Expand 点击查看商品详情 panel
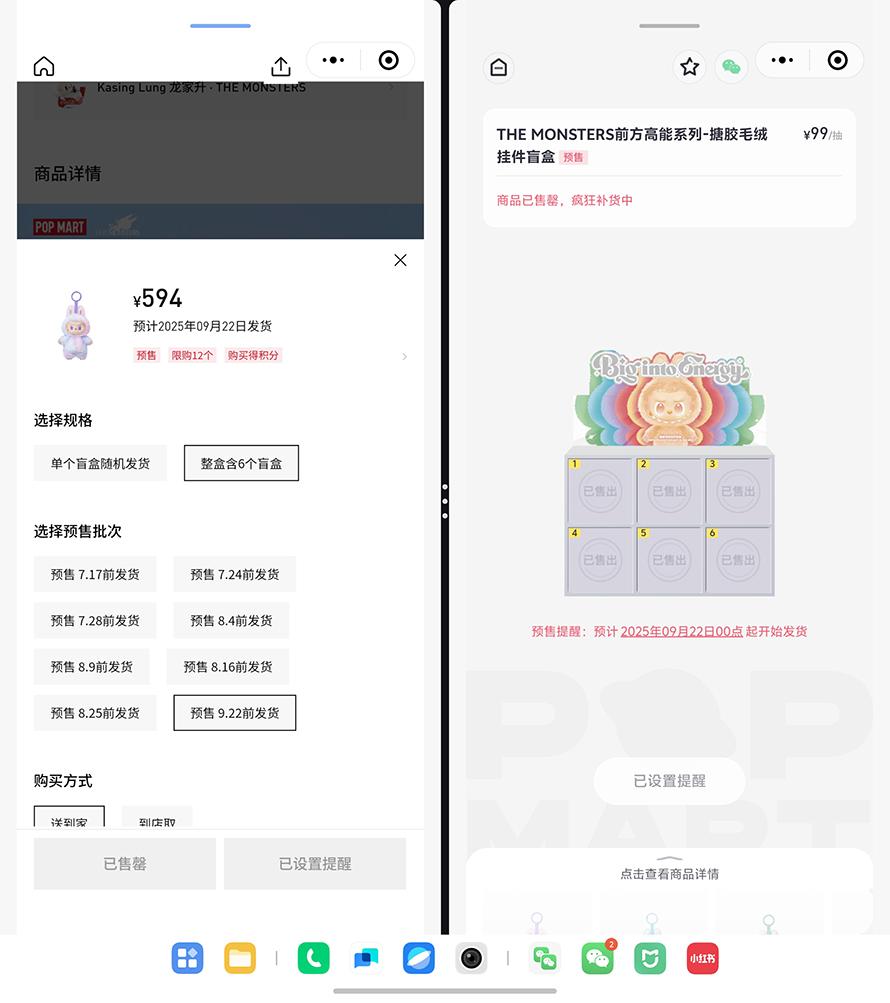 669,872
